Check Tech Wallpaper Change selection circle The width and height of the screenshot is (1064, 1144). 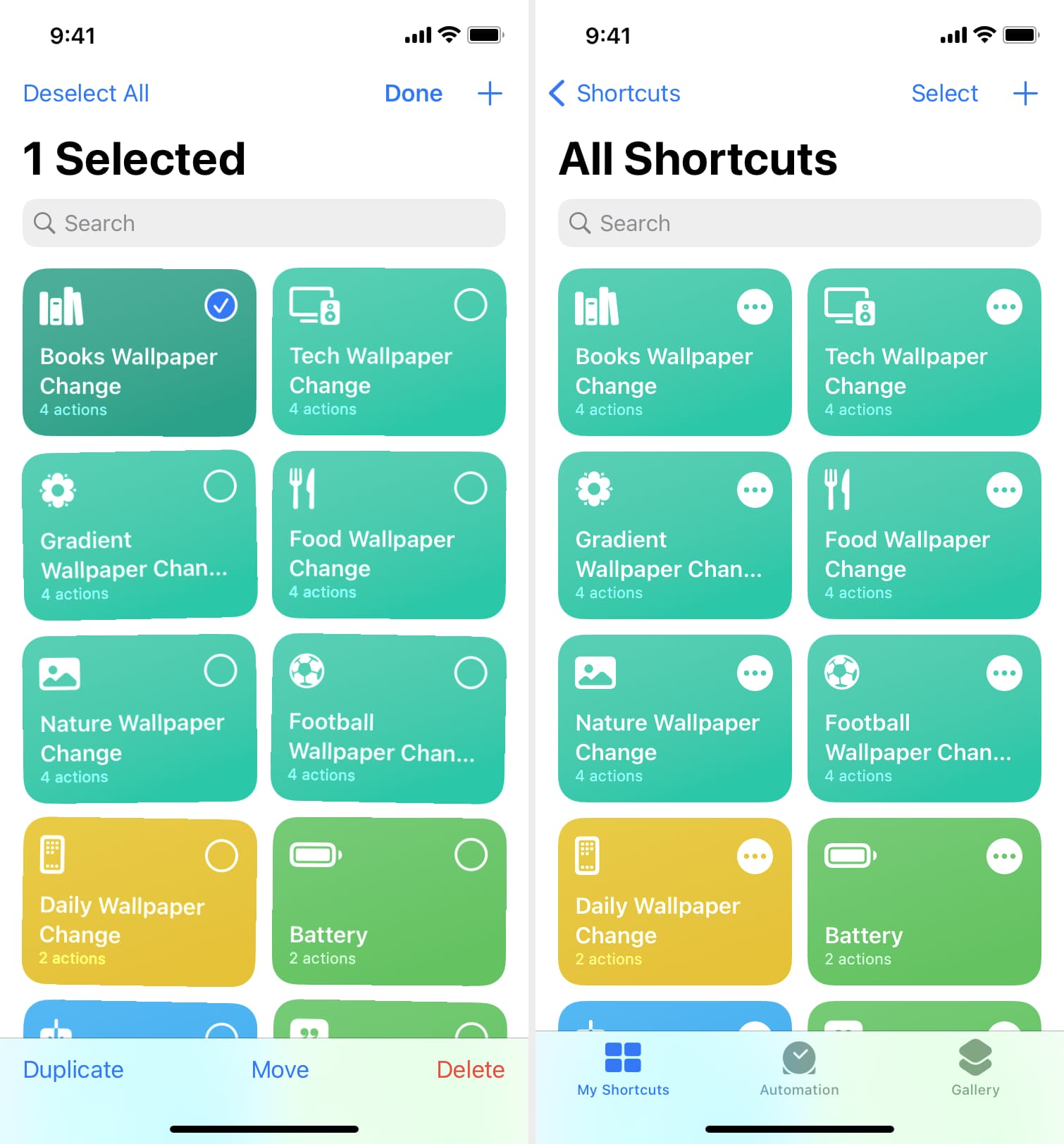click(x=470, y=305)
